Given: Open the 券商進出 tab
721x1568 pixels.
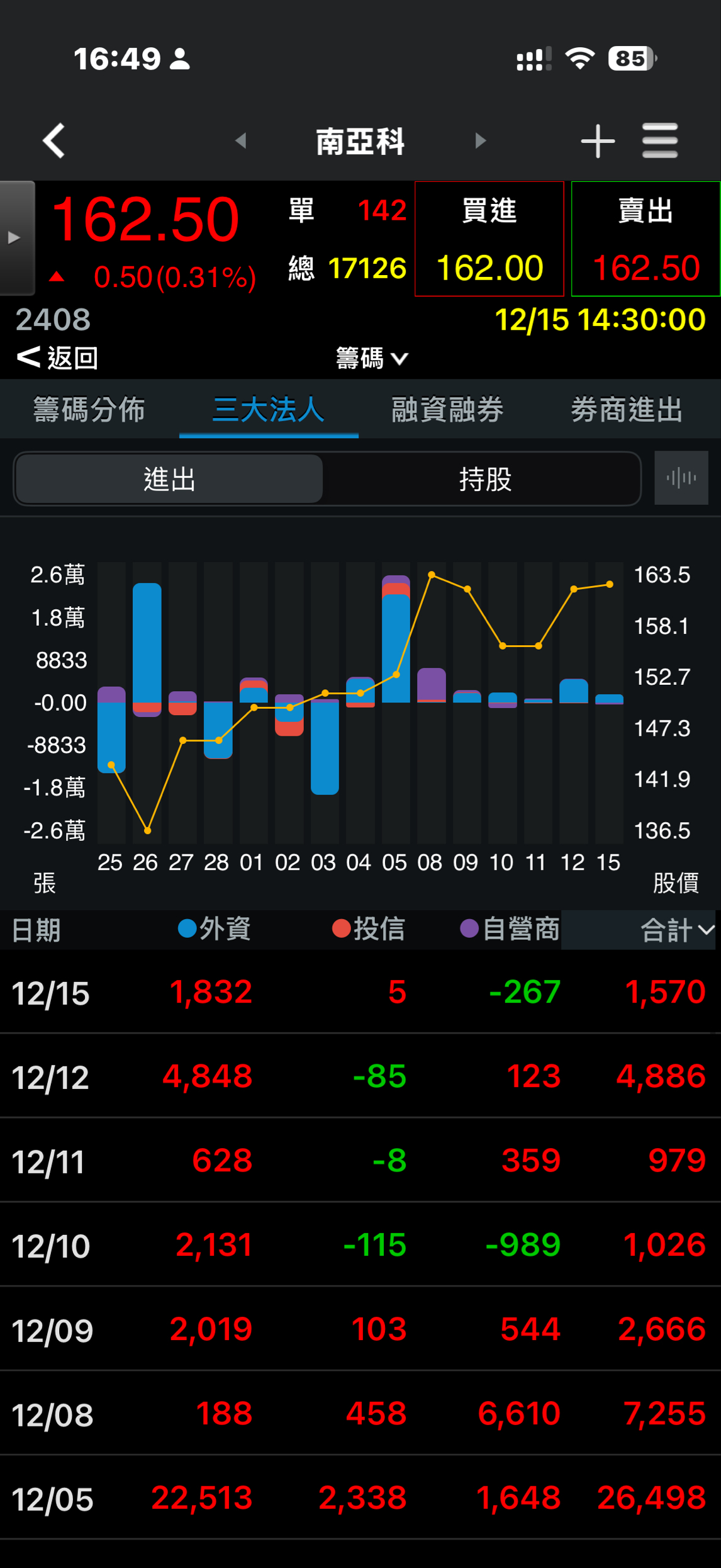Looking at the screenshot, I should point(627,410).
